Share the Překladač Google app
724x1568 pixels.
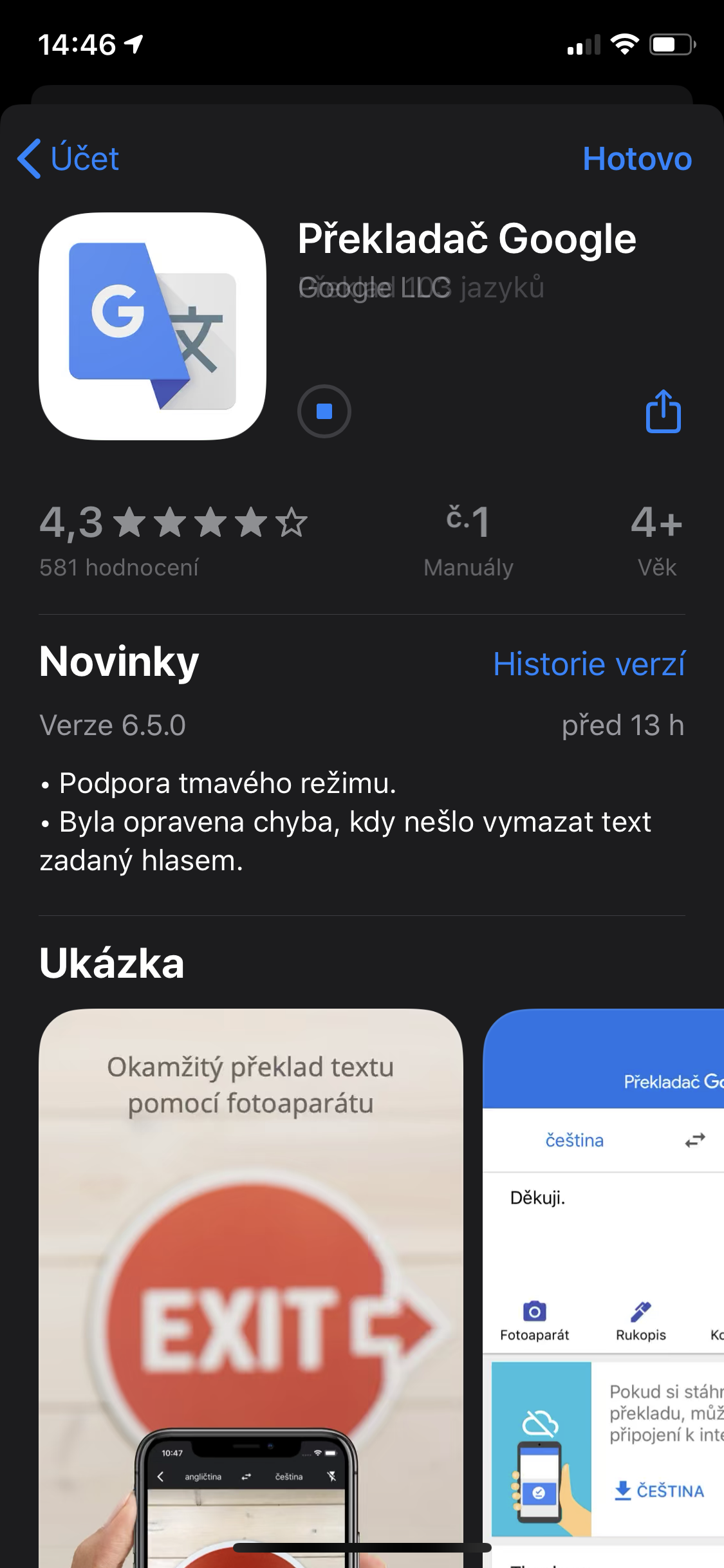[663, 411]
